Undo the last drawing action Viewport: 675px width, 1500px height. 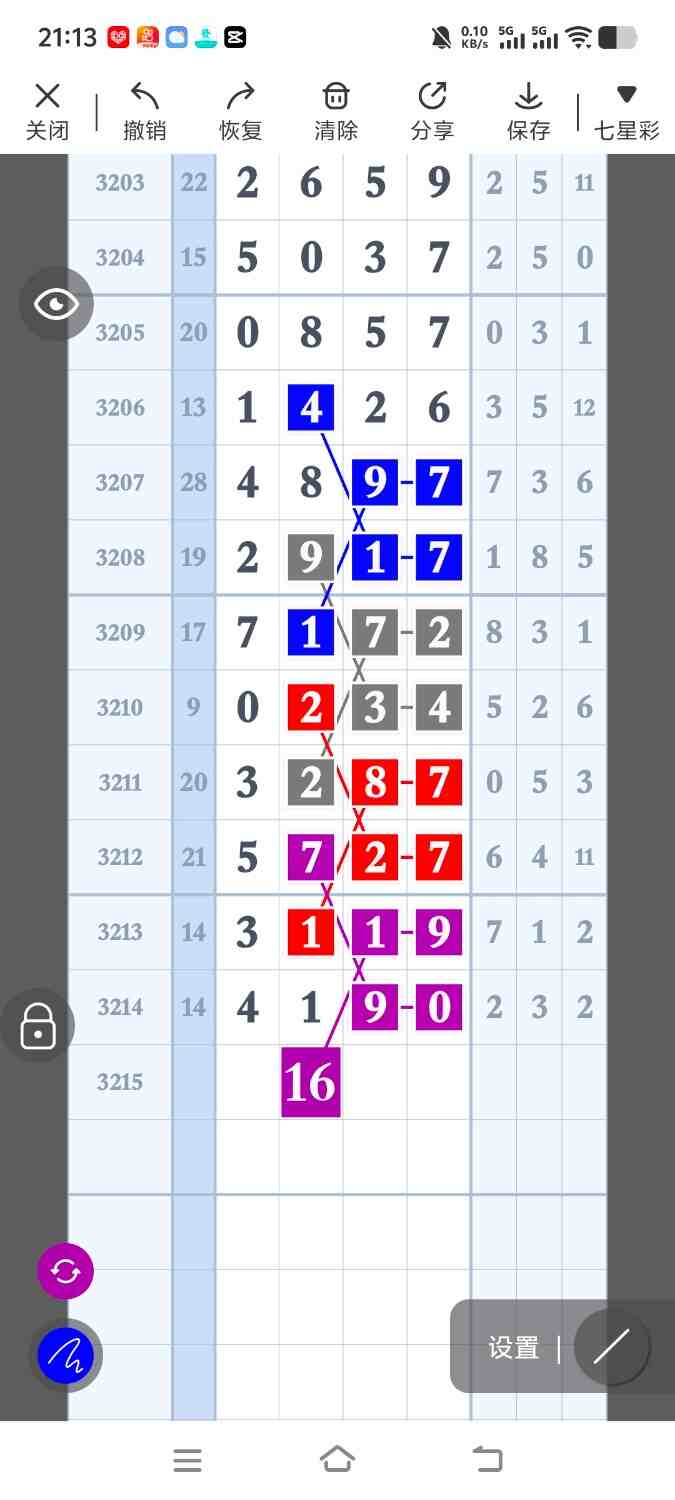pyautogui.click(x=145, y=111)
